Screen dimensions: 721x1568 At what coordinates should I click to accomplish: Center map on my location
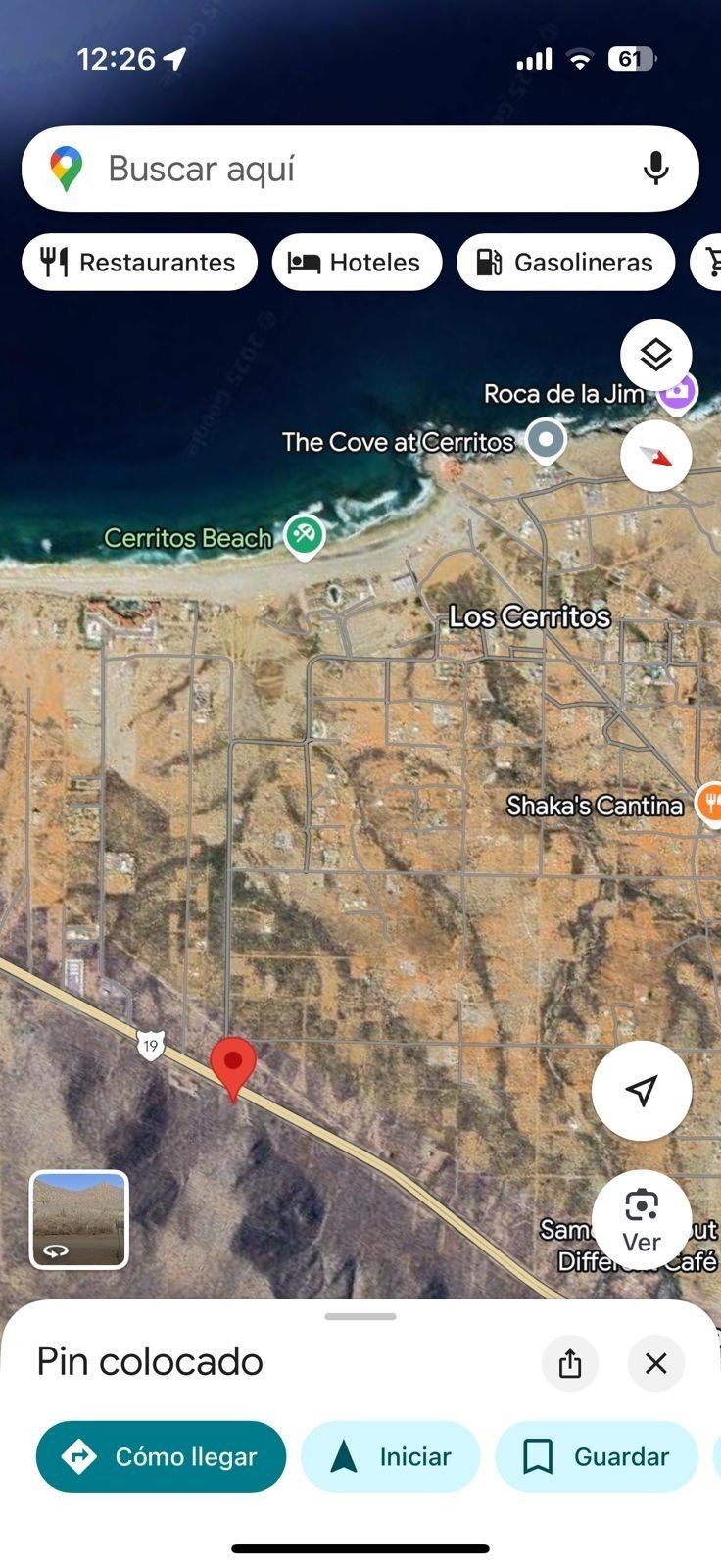pyautogui.click(x=642, y=1090)
